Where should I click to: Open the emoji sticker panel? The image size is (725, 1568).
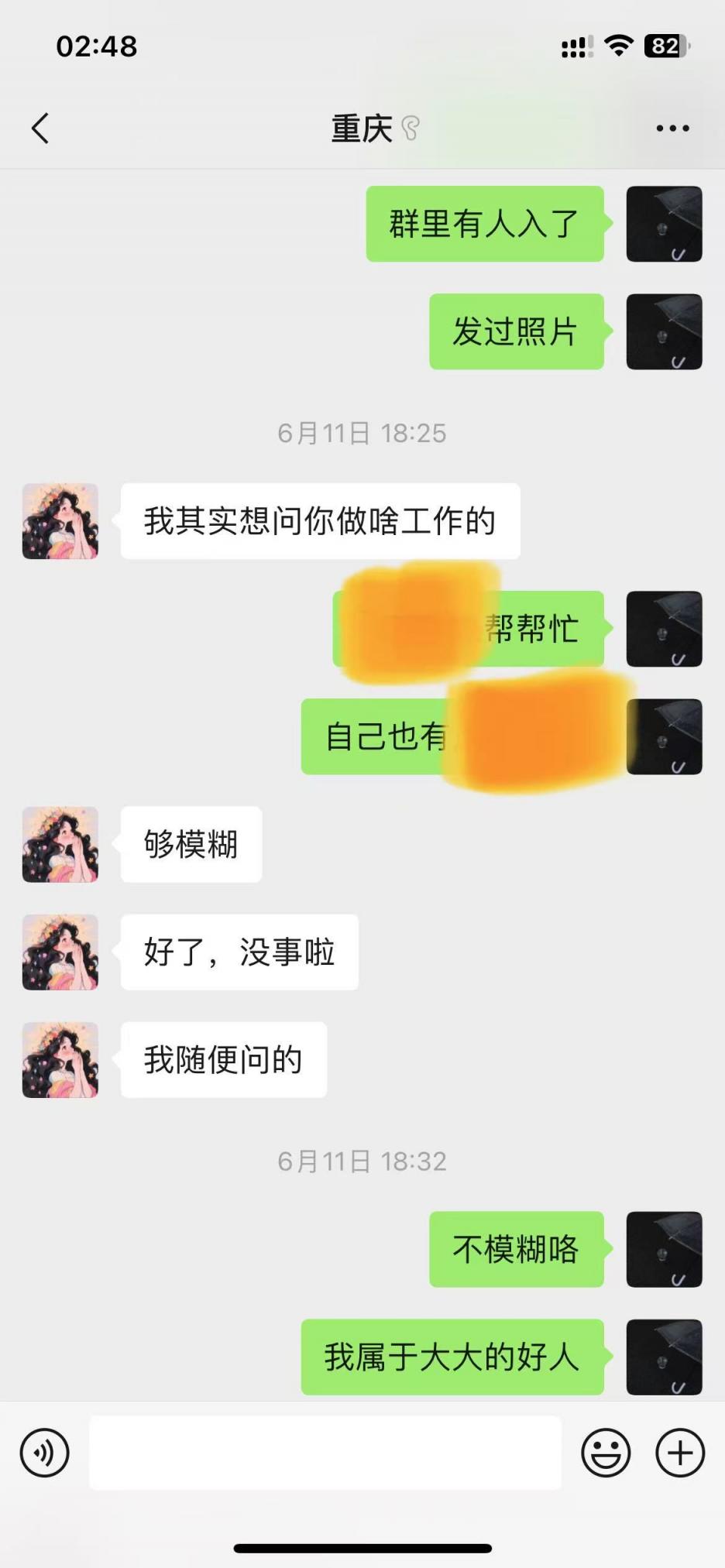[x=606, y=1453]
